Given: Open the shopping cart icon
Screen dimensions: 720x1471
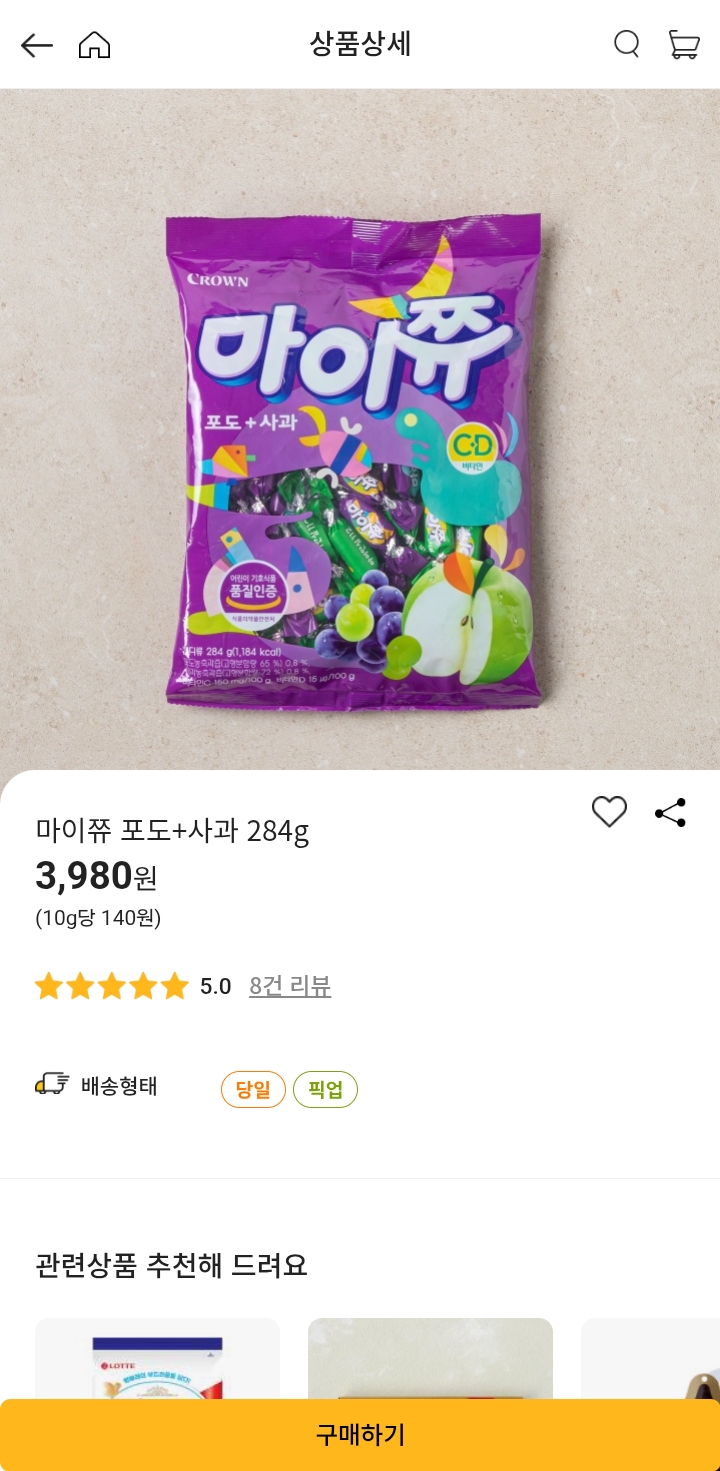Looking at the screenshot, I should coord(684,45).
